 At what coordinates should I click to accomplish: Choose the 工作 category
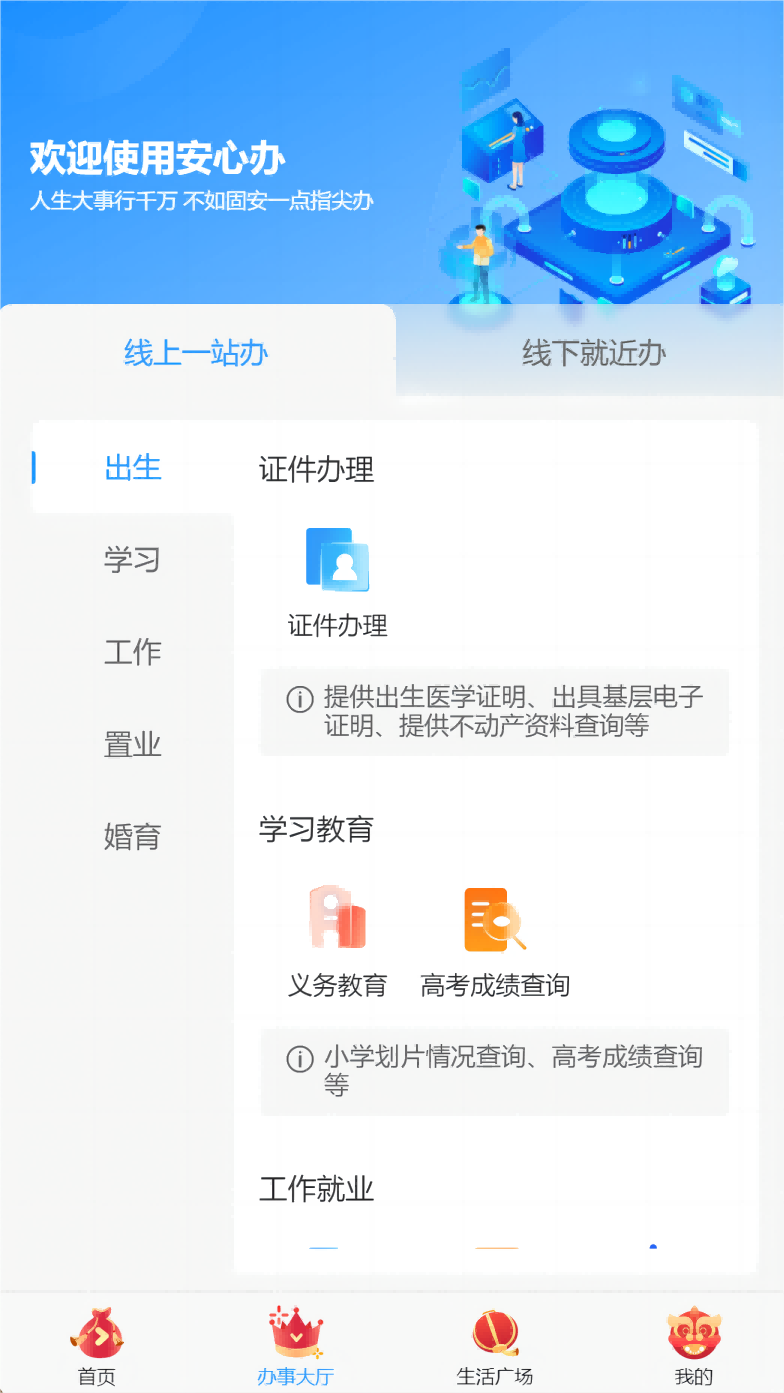(x=133, y=652)
